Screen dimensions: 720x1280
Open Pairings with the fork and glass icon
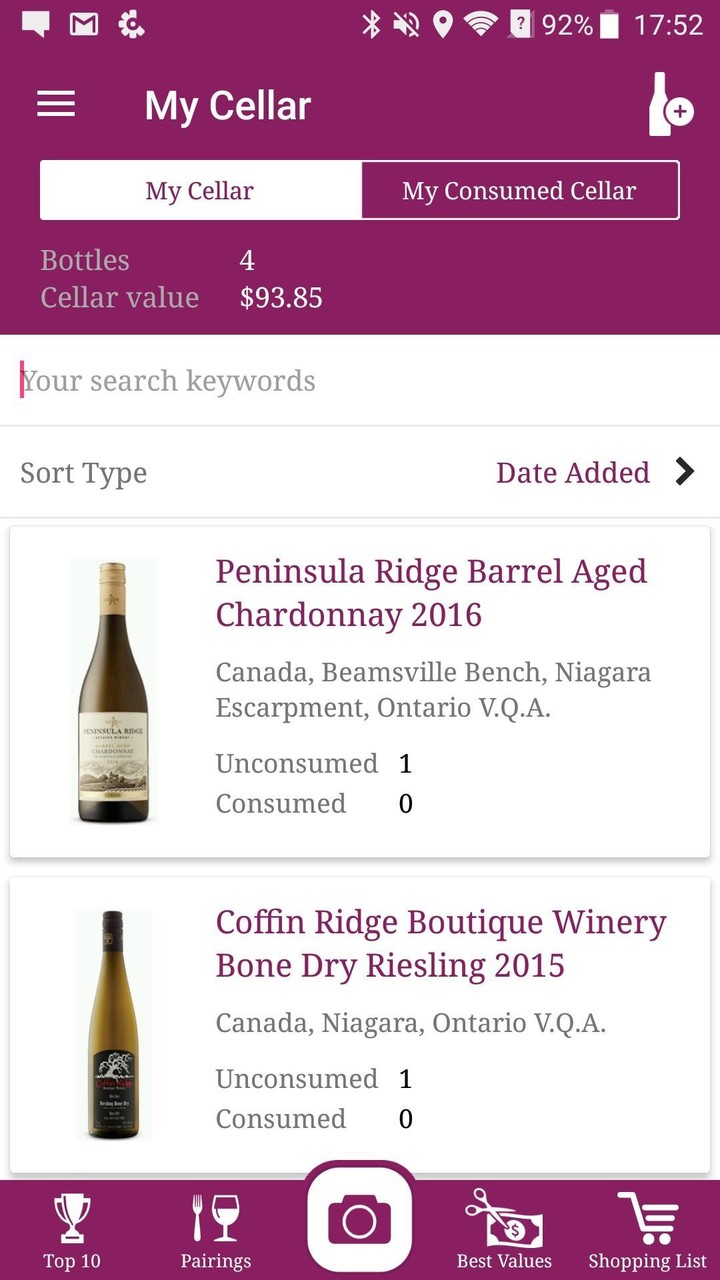[x=215, y=1224]
